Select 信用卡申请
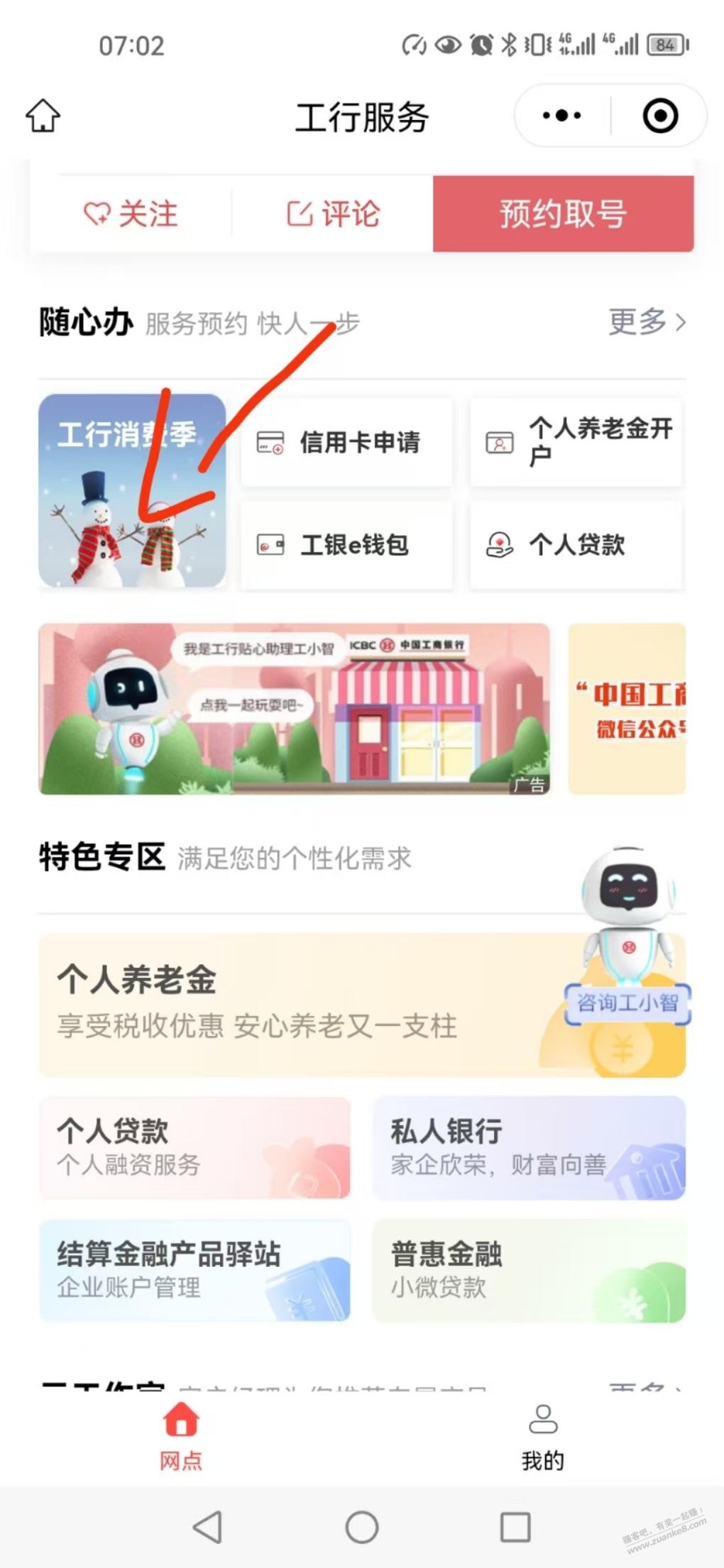 click(x=346, y=443)
